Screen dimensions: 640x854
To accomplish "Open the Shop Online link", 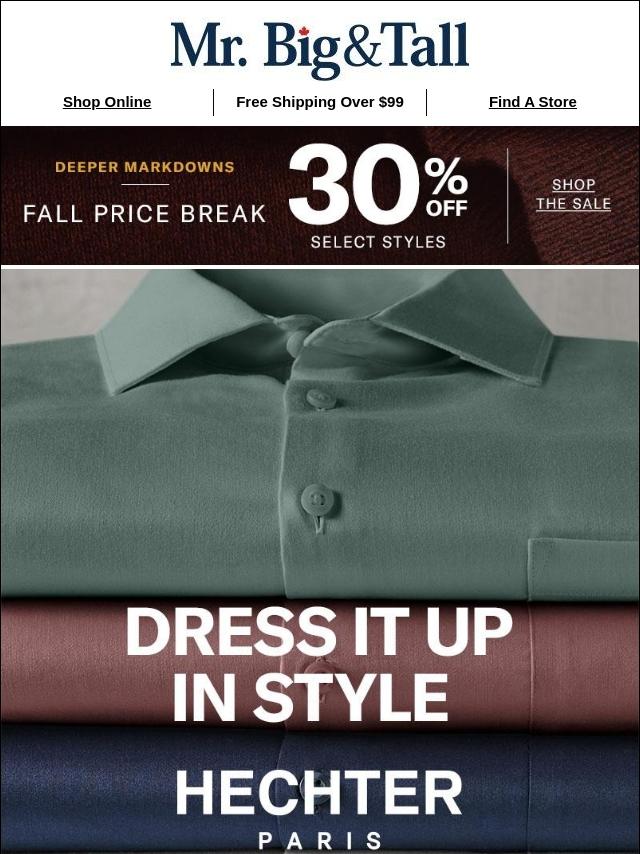I will click(x=107, y=102).
